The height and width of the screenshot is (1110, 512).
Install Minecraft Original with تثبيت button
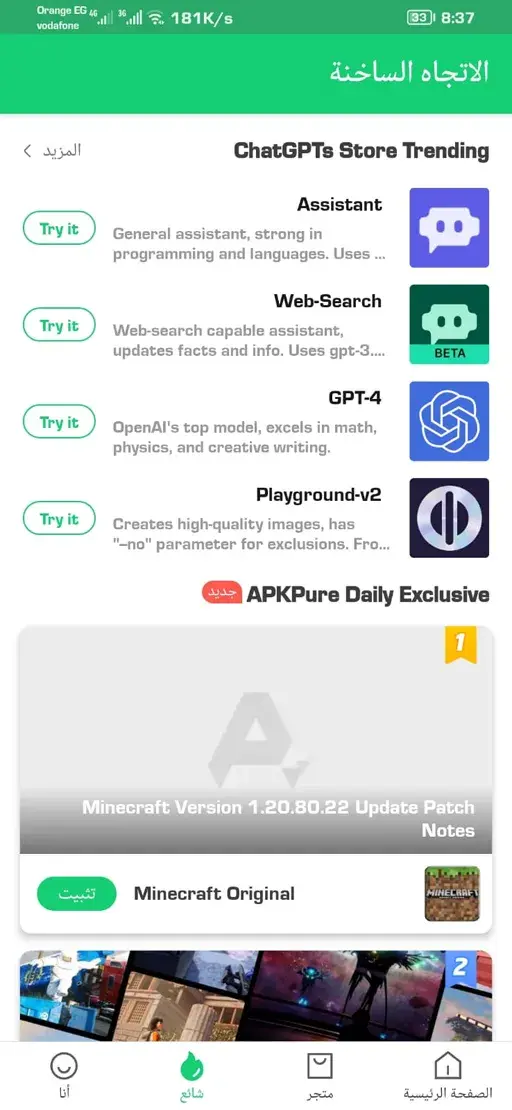pos(76,893)
